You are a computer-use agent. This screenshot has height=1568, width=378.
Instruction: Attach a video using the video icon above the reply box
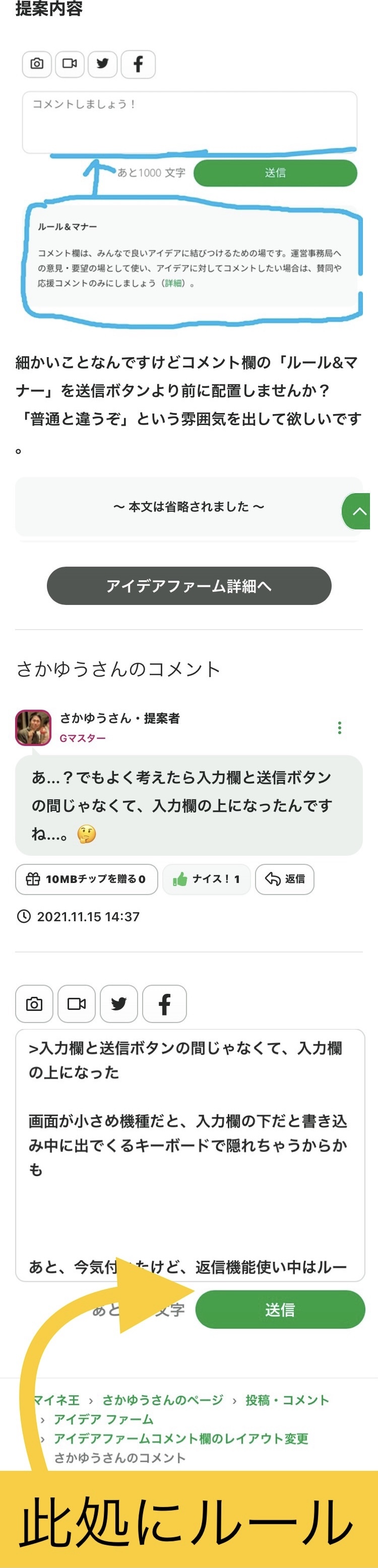pos(77,1004)
